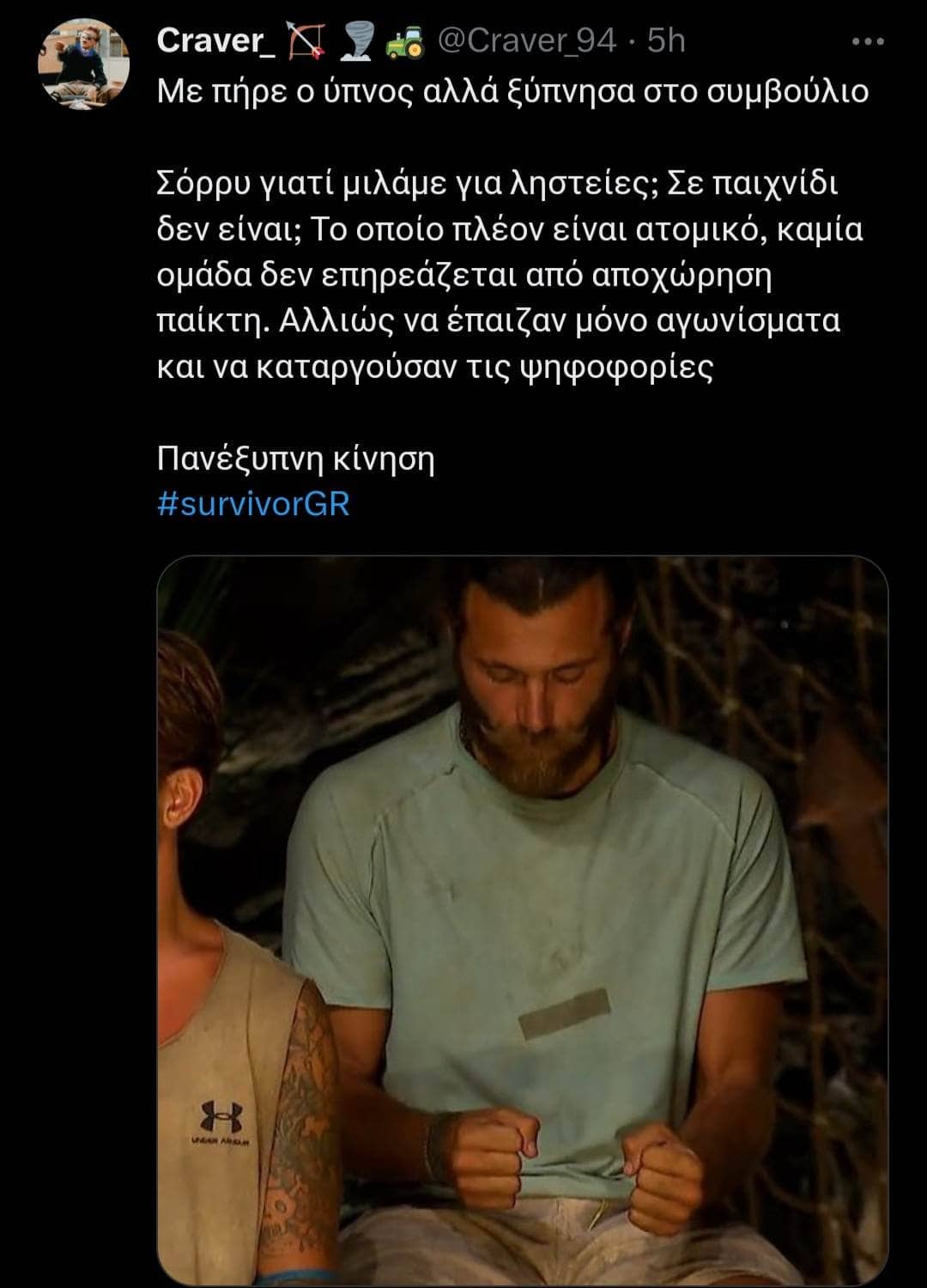
Task: Open the #survivorGR hashtag
Action: (x=253, y=504)
